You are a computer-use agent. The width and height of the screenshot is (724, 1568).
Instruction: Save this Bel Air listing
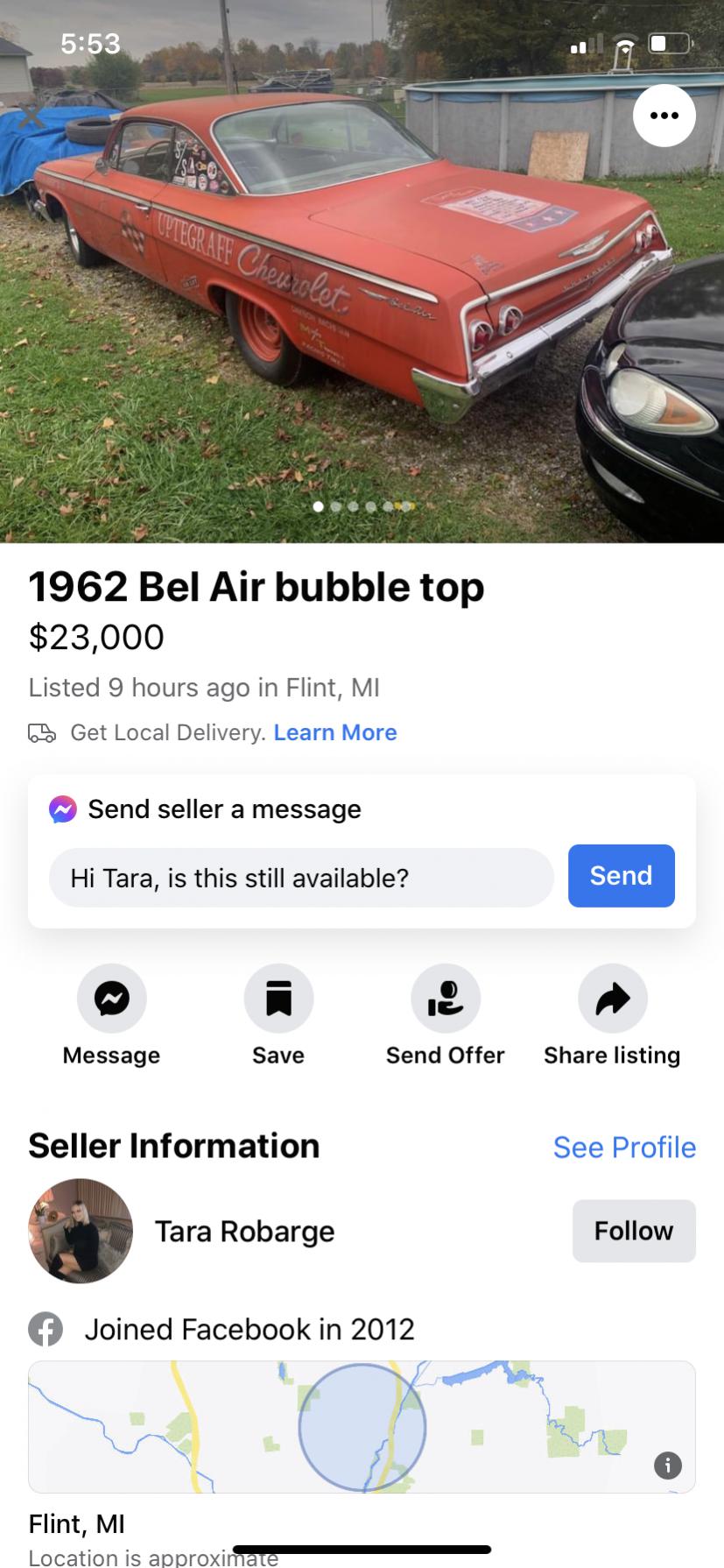278,999
